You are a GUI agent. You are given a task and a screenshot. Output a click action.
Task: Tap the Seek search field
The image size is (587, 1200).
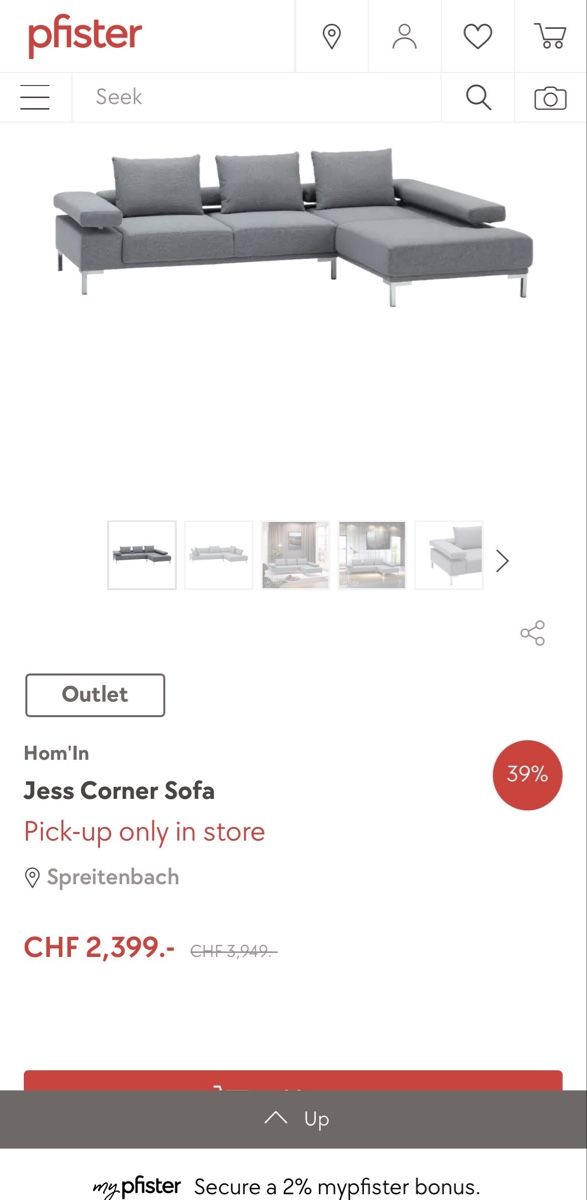coord(257,97)
